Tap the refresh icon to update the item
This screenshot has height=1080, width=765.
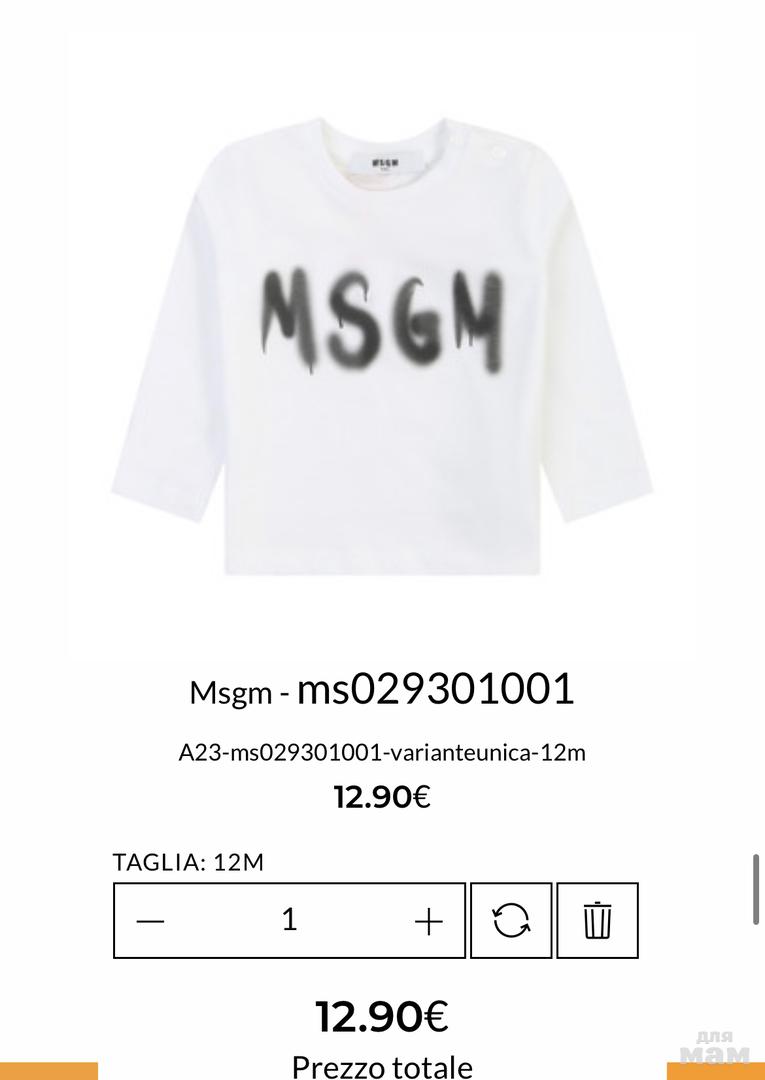[x=511, y=920]
